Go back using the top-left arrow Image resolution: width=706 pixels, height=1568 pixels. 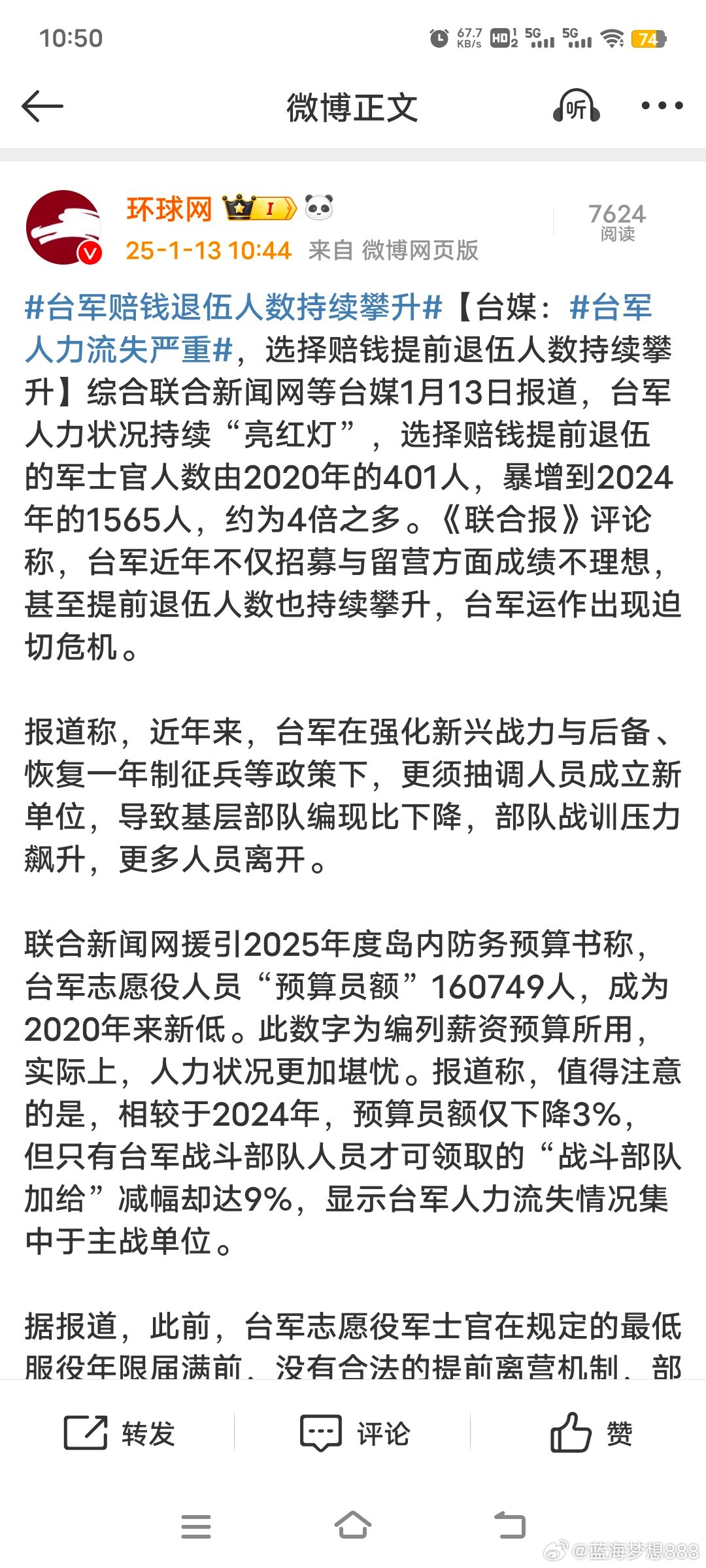(42, 106)
